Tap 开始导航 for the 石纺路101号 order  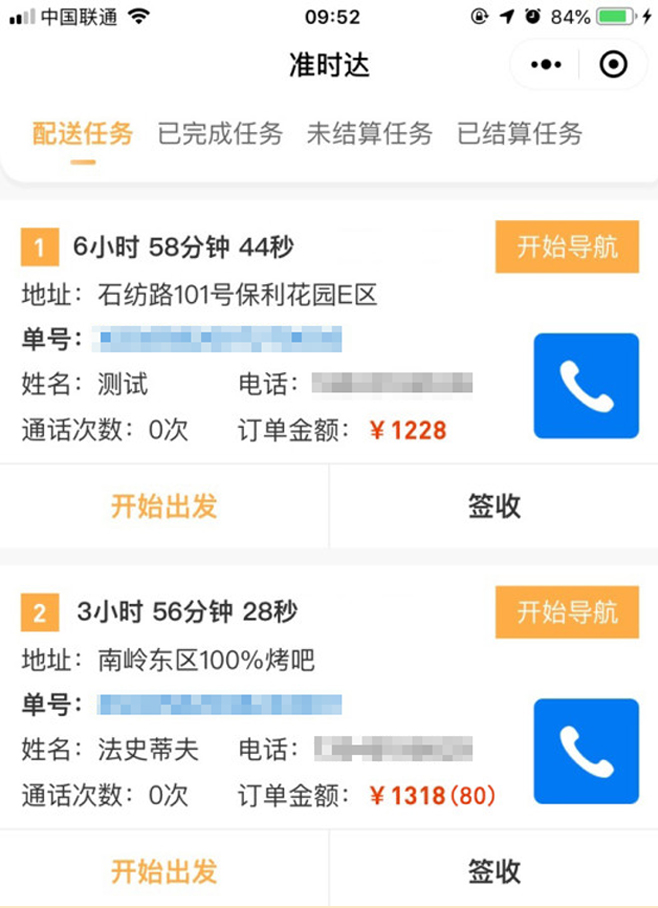tap(566, 247)
